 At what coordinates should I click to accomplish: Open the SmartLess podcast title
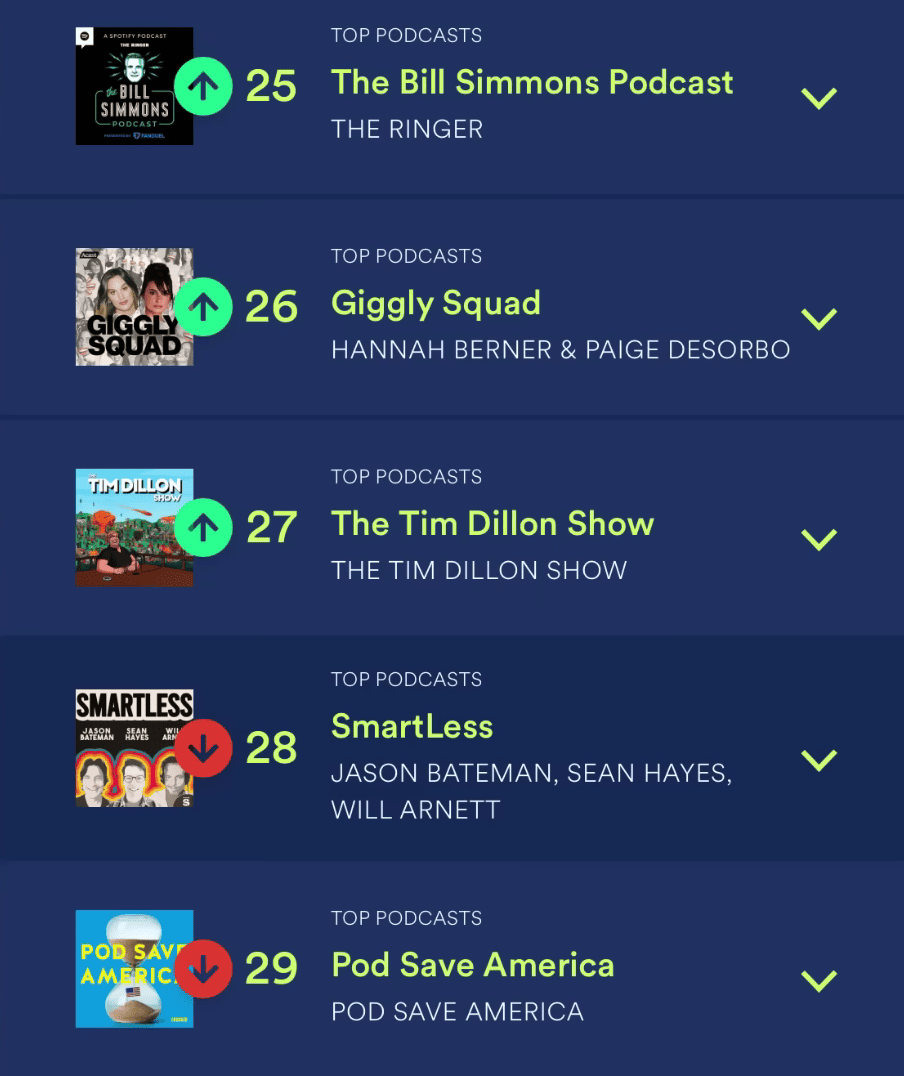click(x=412, y=726)
